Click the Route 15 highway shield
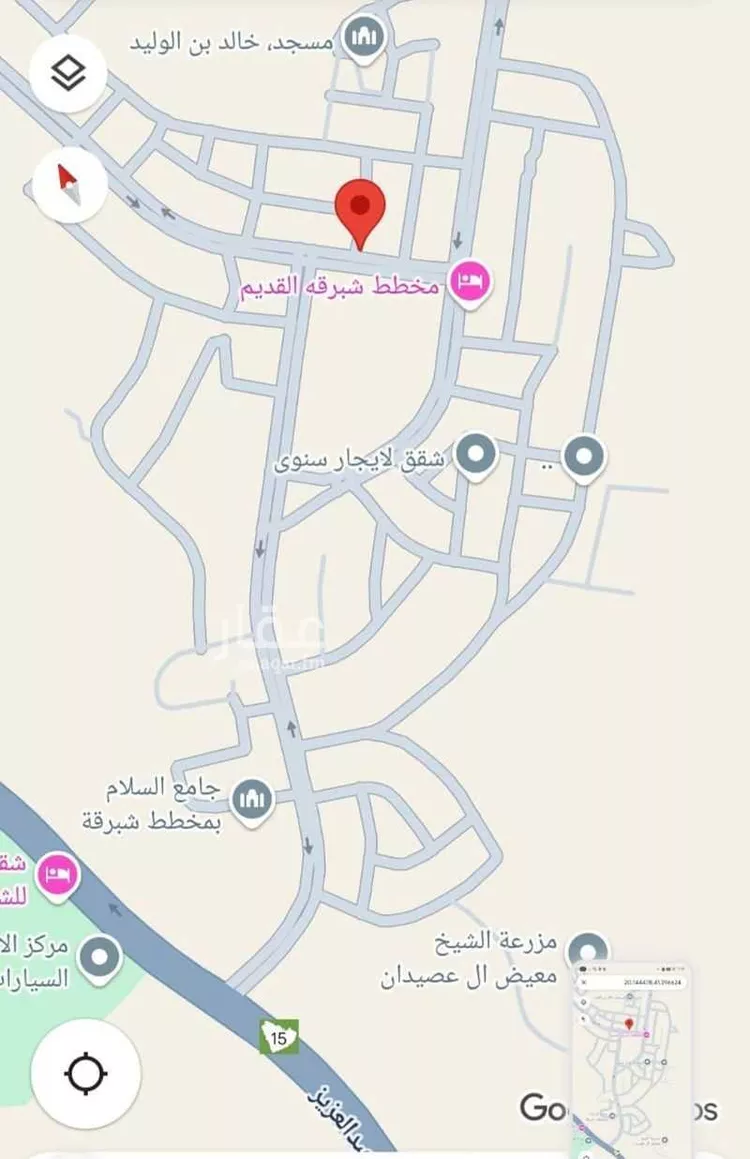This screenshot has width=750, height=1159. pos(282,1038)
